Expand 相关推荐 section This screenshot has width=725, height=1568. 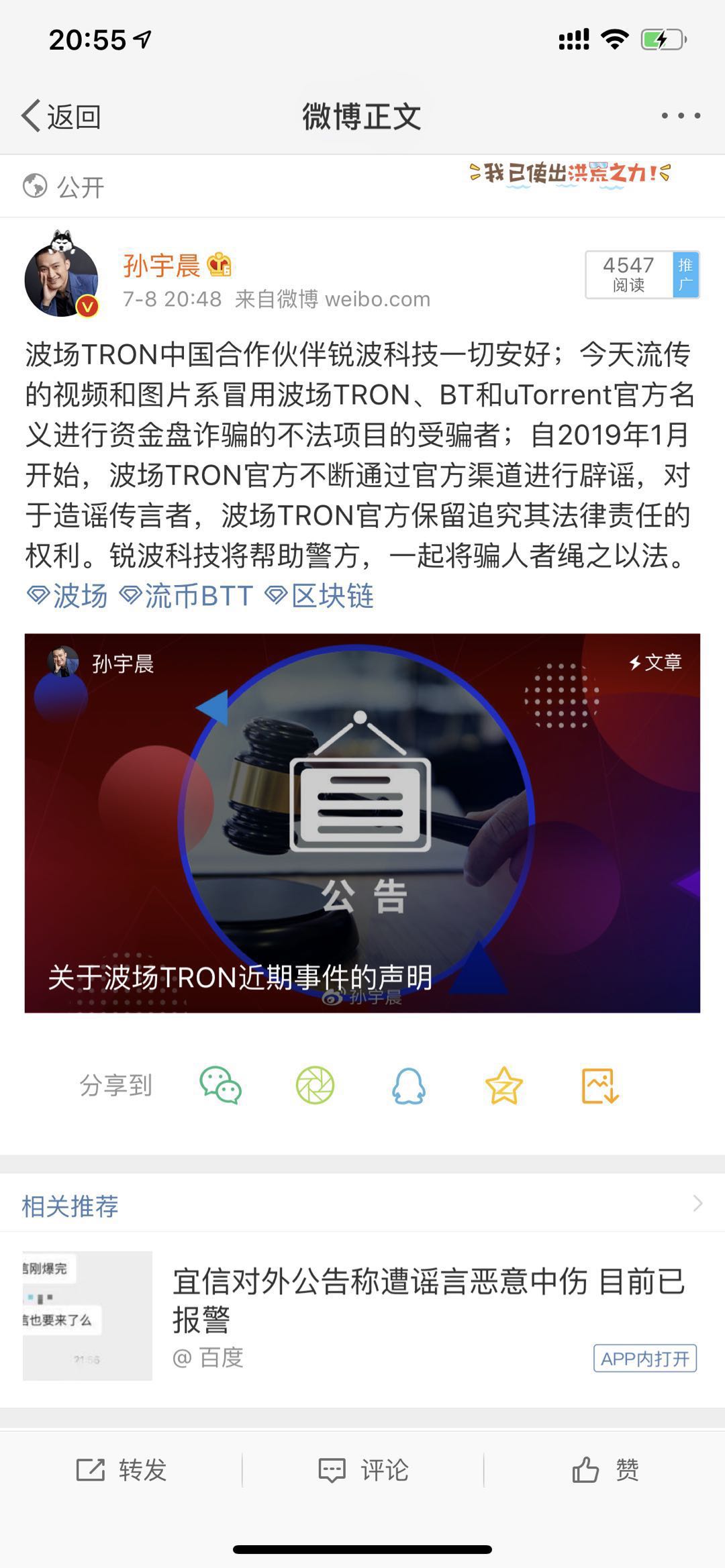coord(362,1206)
